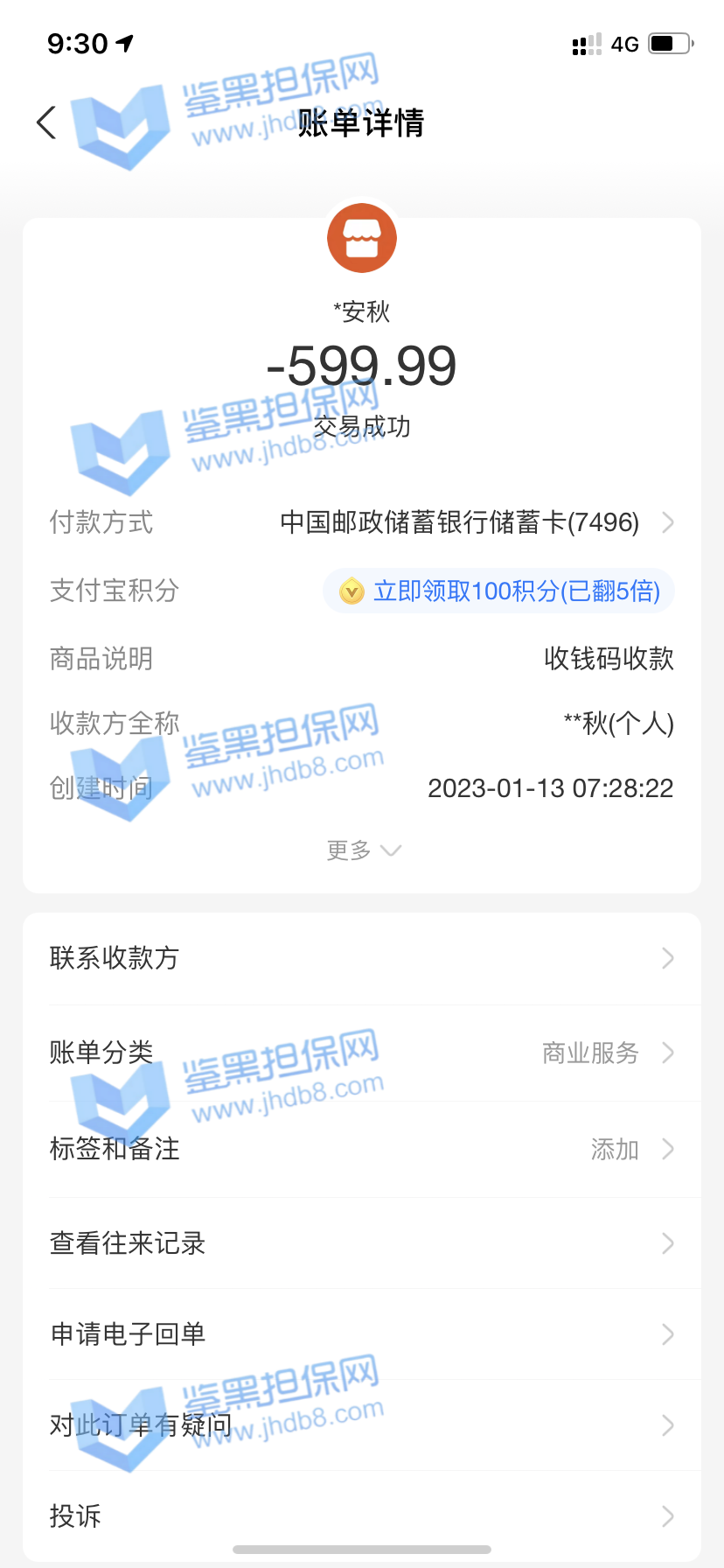Add 标签和备注 to this bill
This screenshot has height=1568, width=724.
pyautogui.click(x=362, y=1149)
